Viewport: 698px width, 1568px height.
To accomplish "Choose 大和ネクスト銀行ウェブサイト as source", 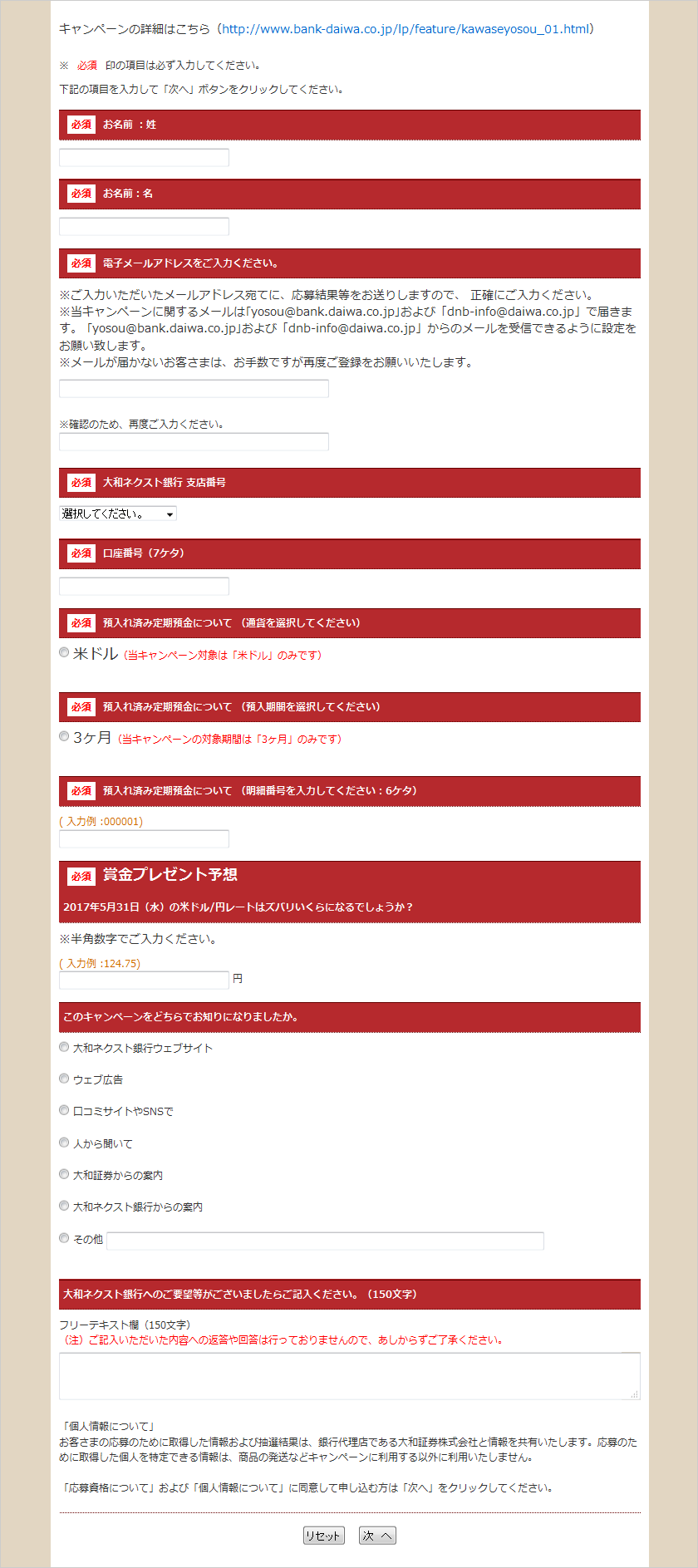I will 64,1048.
